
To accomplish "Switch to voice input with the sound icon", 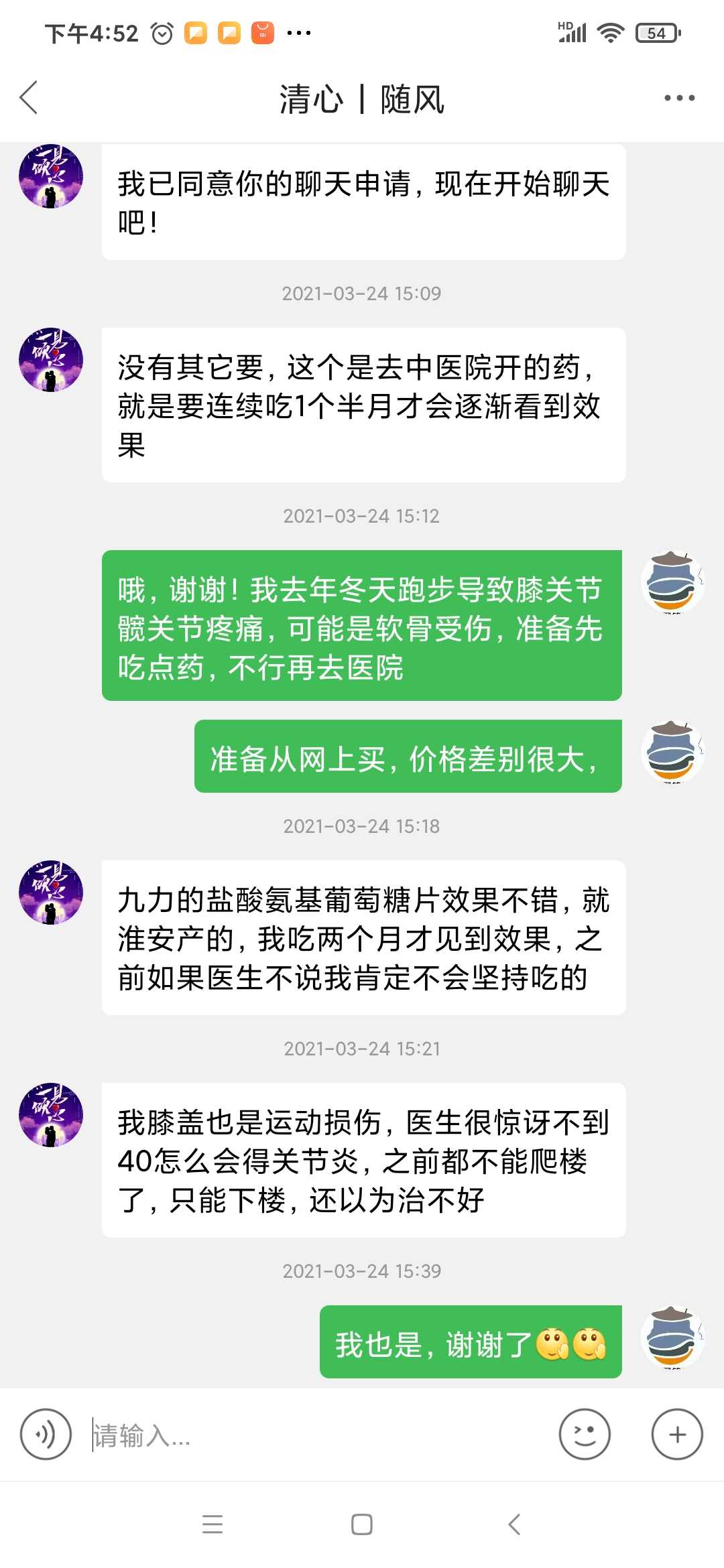I will (x=46, y=1434).
